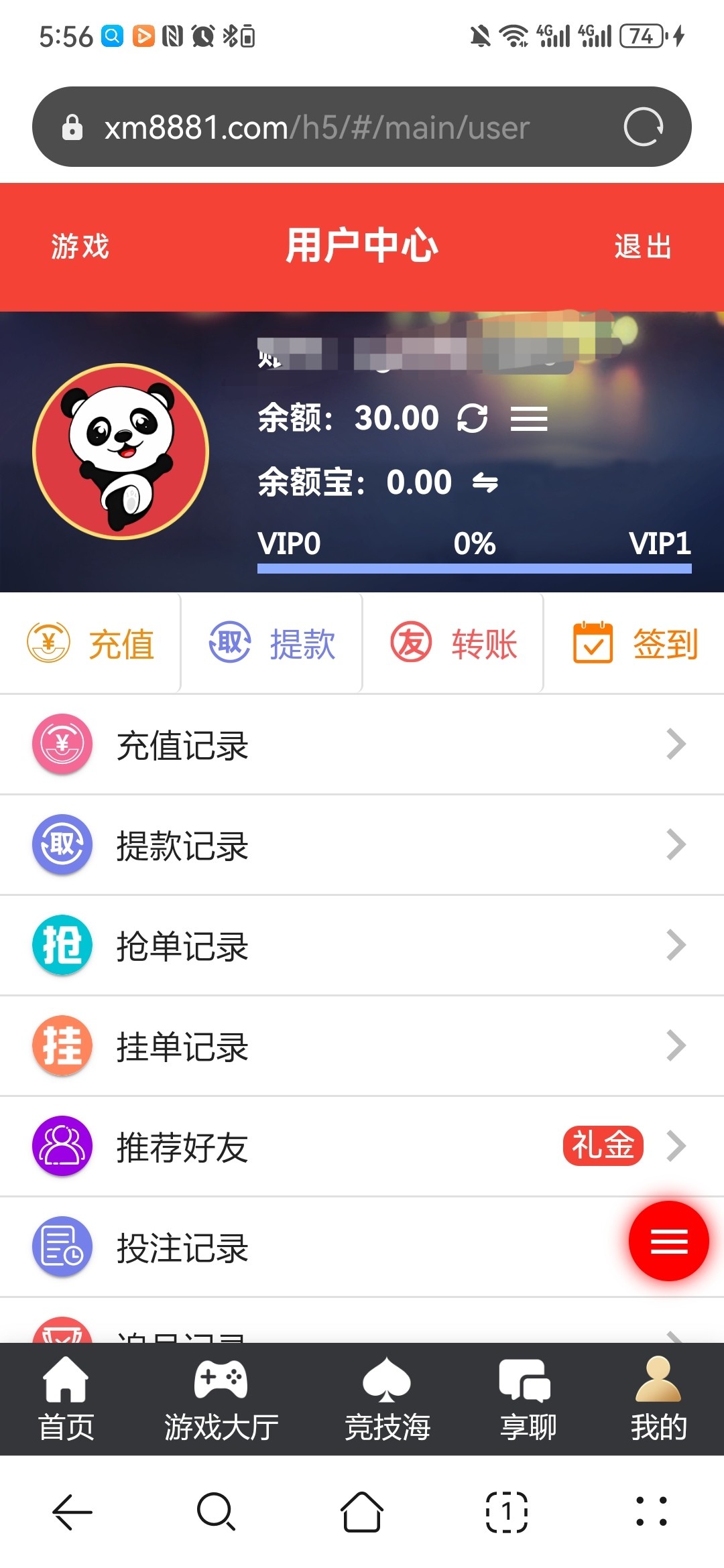Open 充值 to recharge the account
The width and height of the screenshot is (724, 1568).
point(90,644)
